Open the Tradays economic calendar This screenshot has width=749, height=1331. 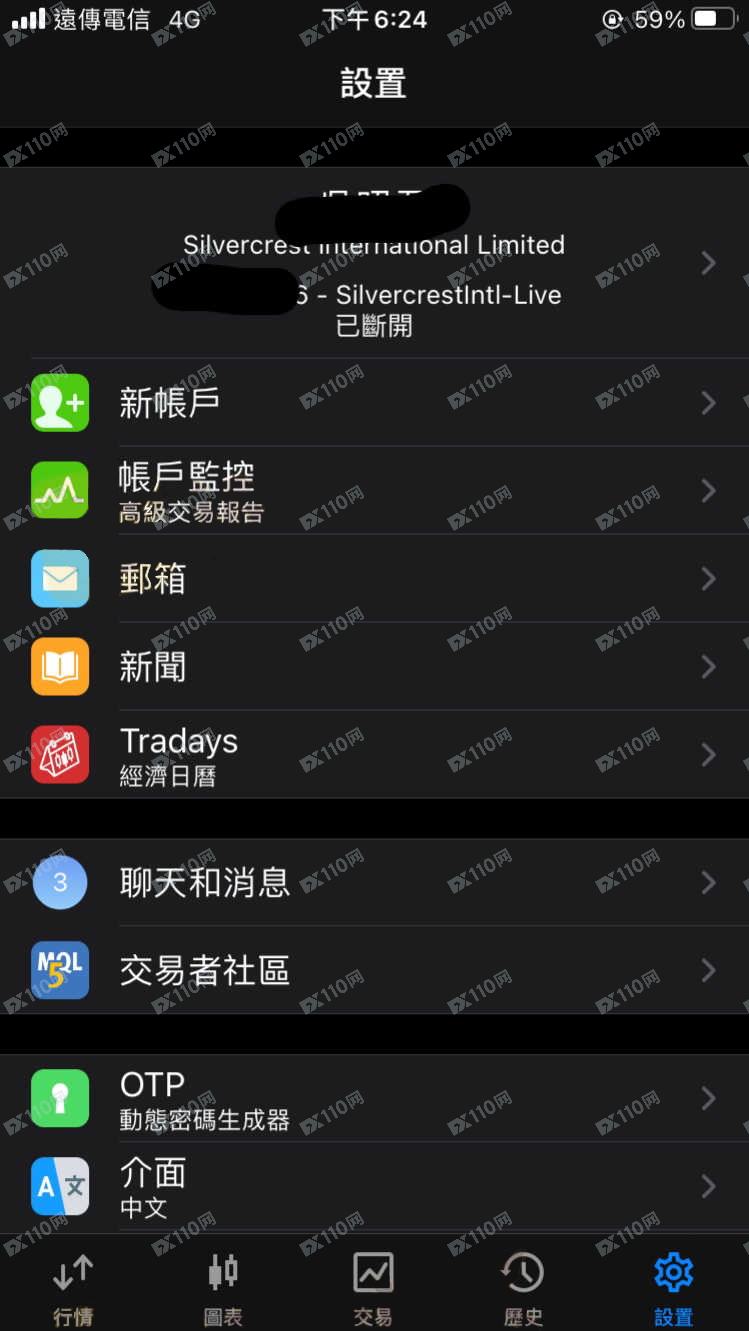(374, 755)
